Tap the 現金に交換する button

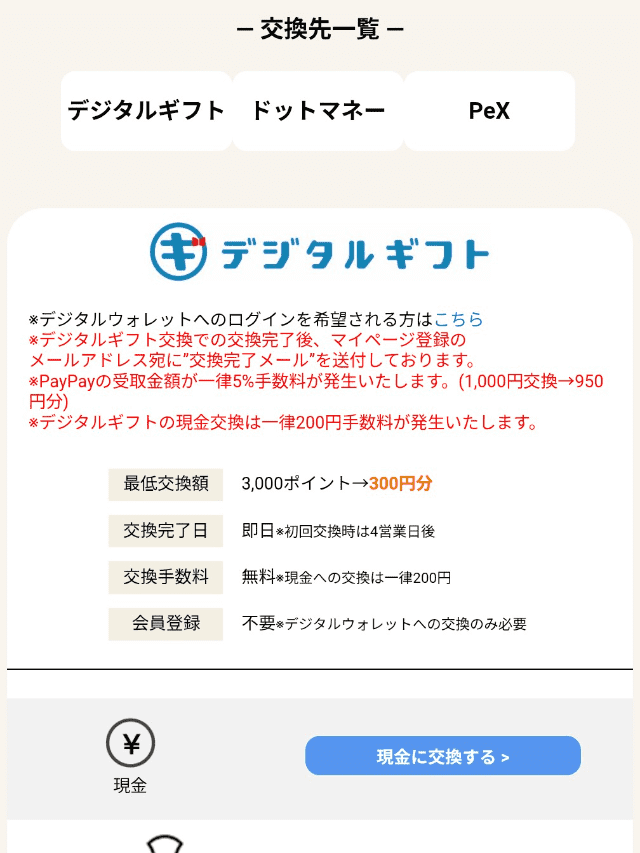(x=442, y=756)
